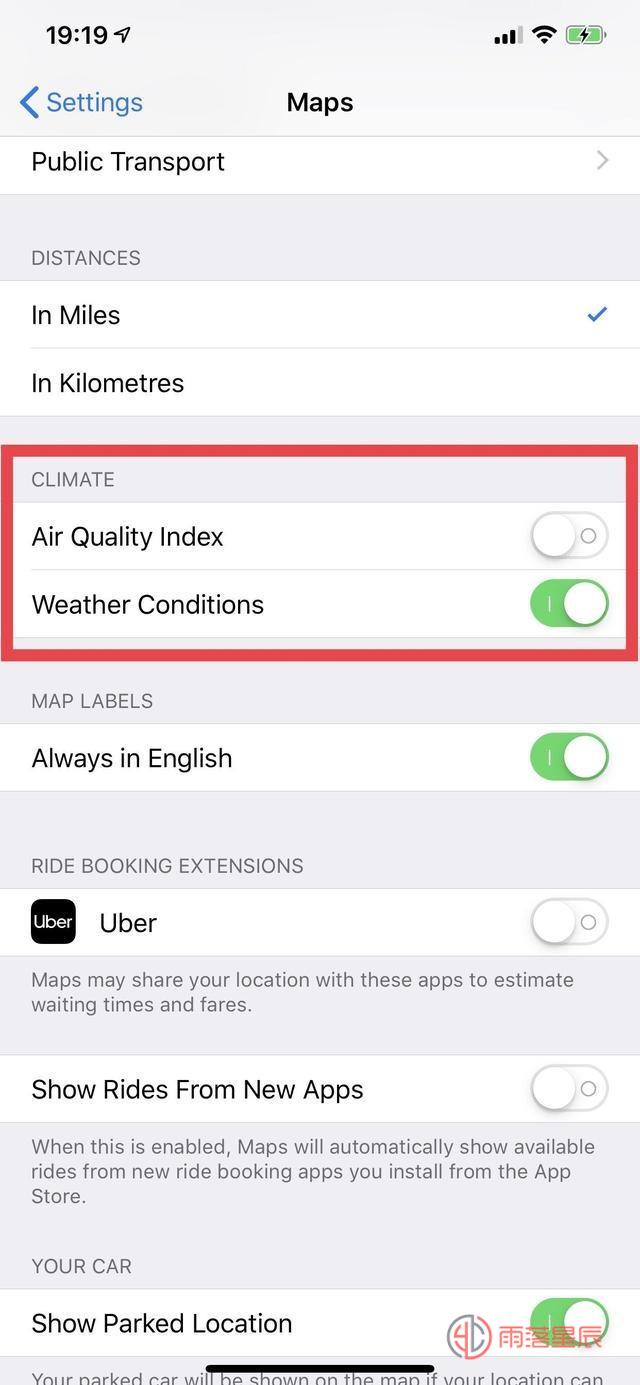Viewport: 640px width, 1385px height.
Task: Disable Always in English map labels
Action: [569, 758]
